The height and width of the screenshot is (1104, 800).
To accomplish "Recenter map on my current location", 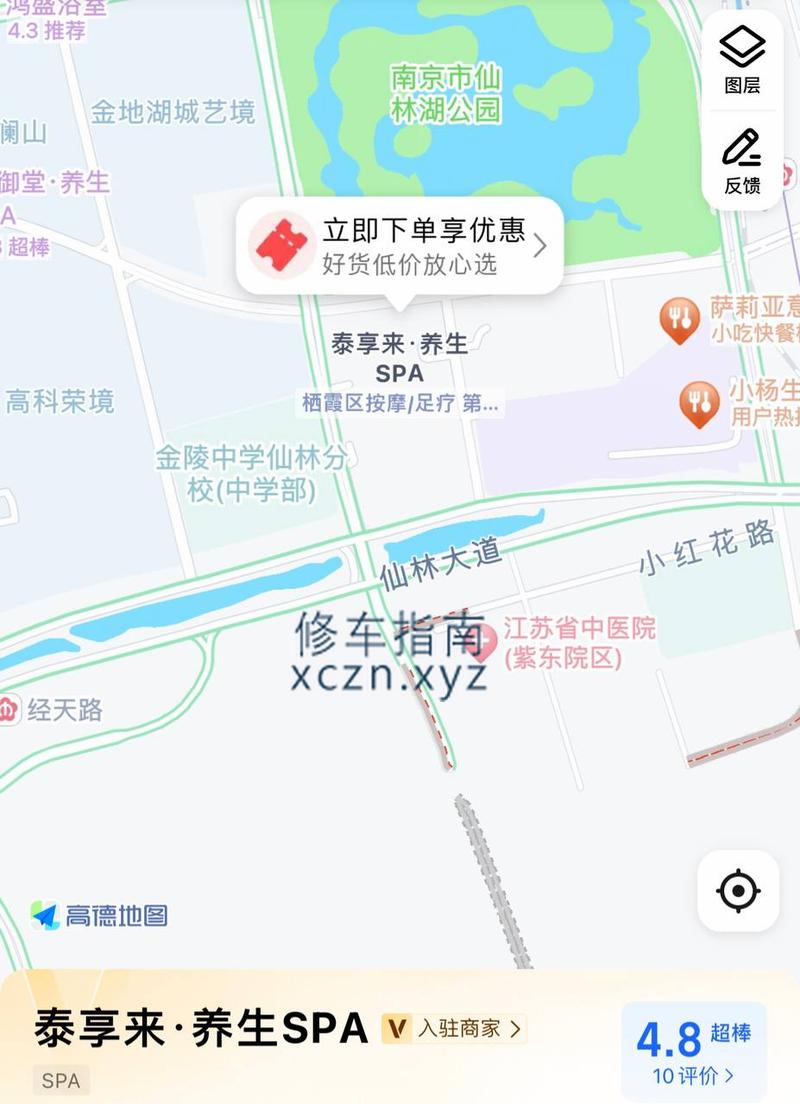I will 738,890.
